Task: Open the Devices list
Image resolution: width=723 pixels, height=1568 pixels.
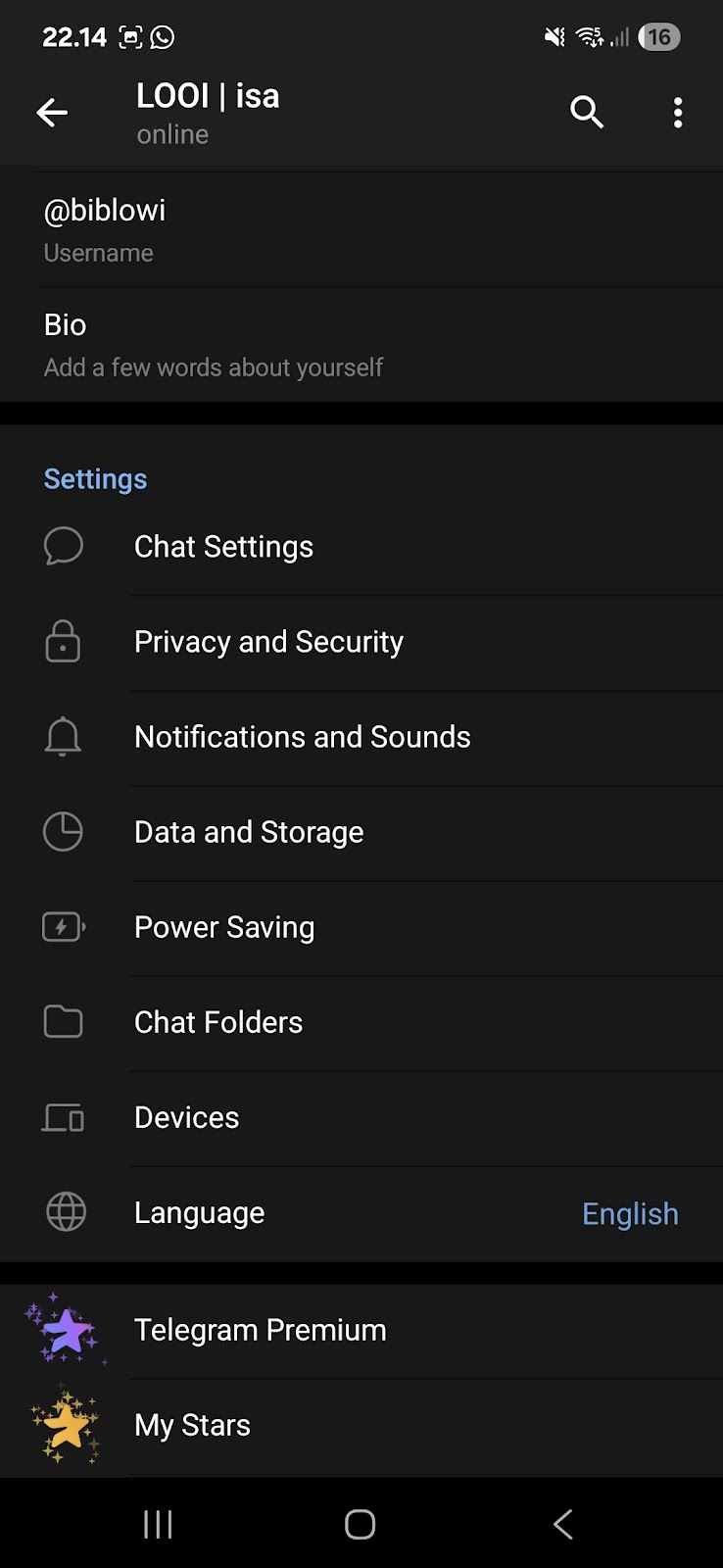Action: point(361,1117)
